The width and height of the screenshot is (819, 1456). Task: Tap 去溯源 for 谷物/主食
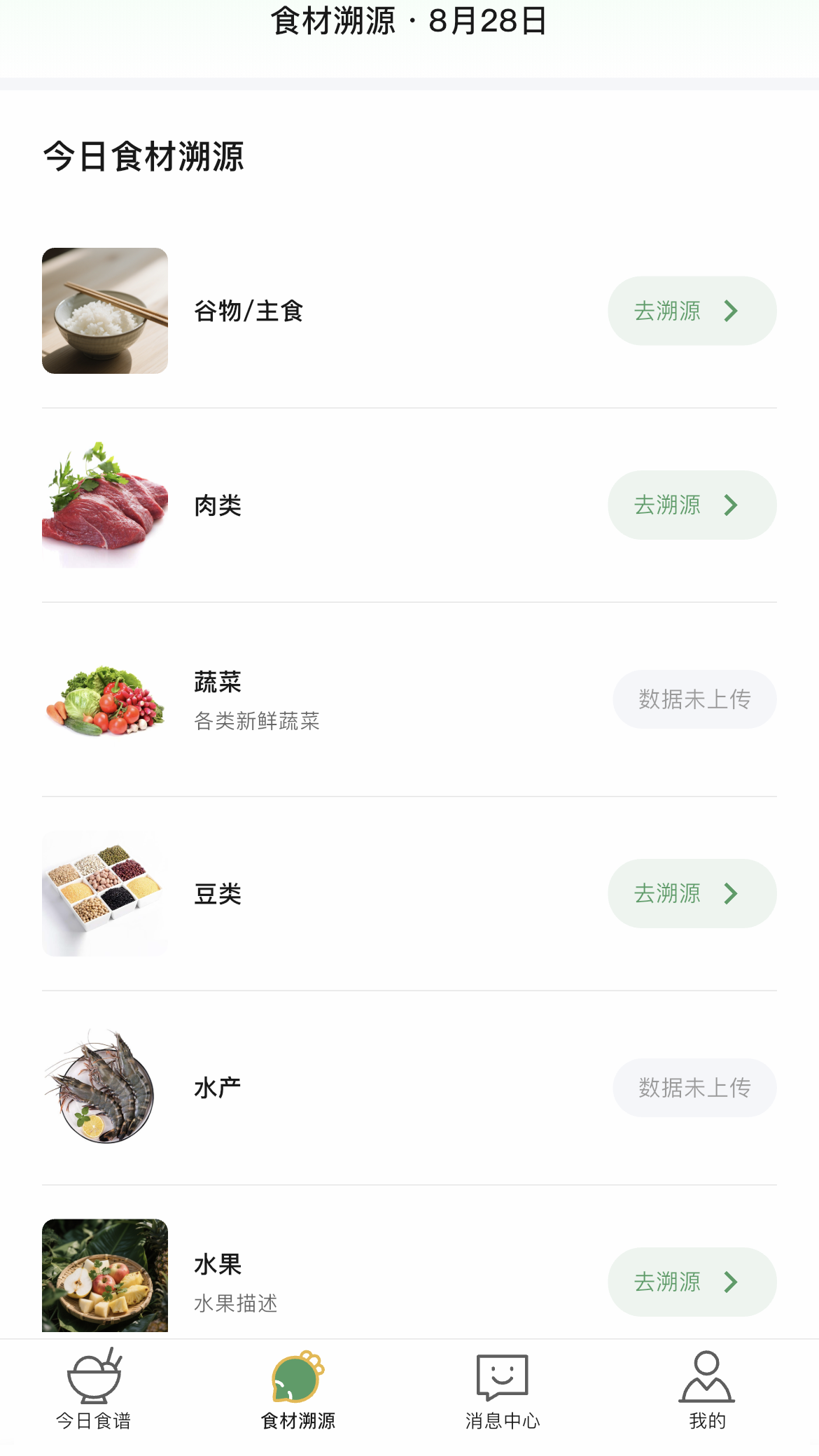tap(668, 311)
